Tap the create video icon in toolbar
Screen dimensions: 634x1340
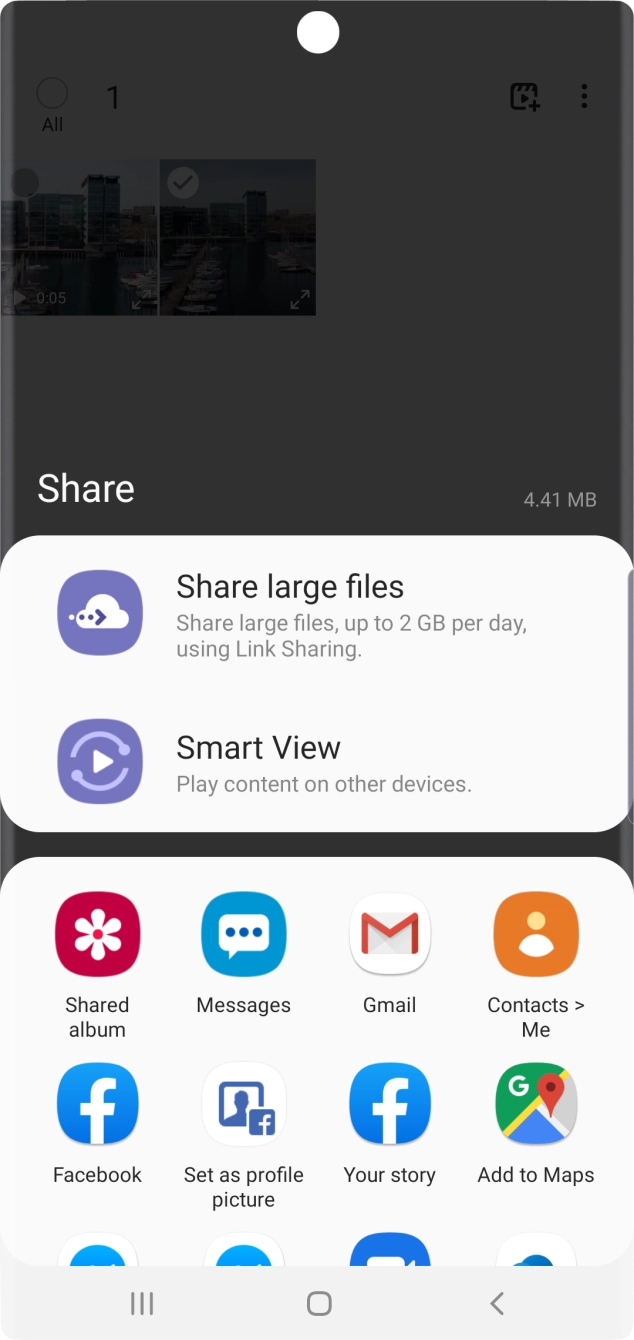(x=524, y=97)
